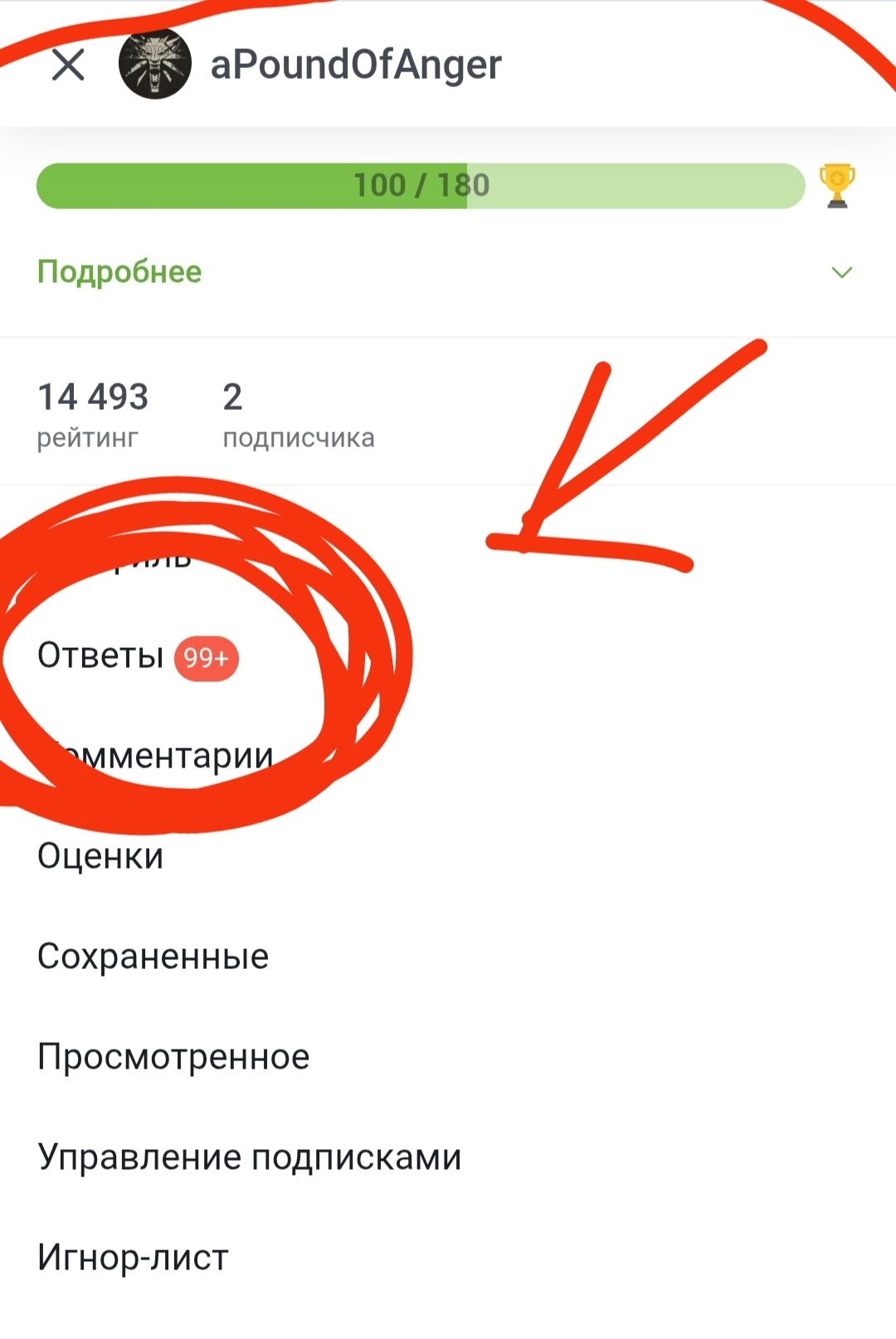Screen dimensions: 896x1339
Task: Close the profile menu with X
Action: pos(68,65)
